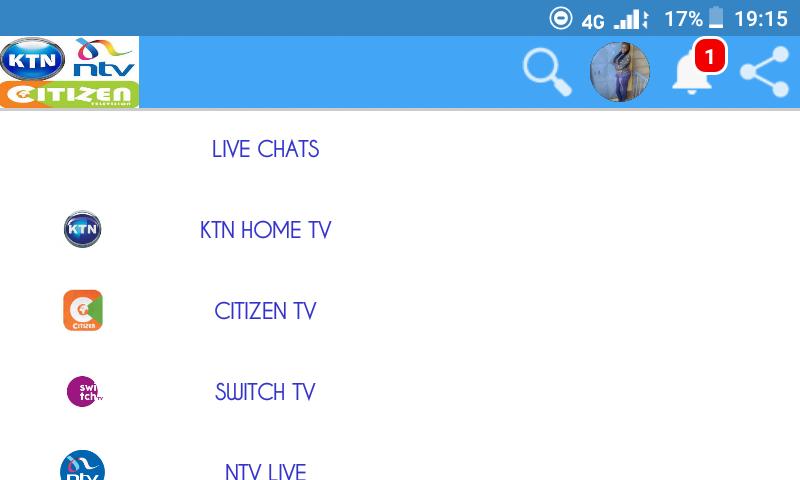Open the profile picture avatar
The width and height of the screenshot is (800, 480).
(620, 72)
